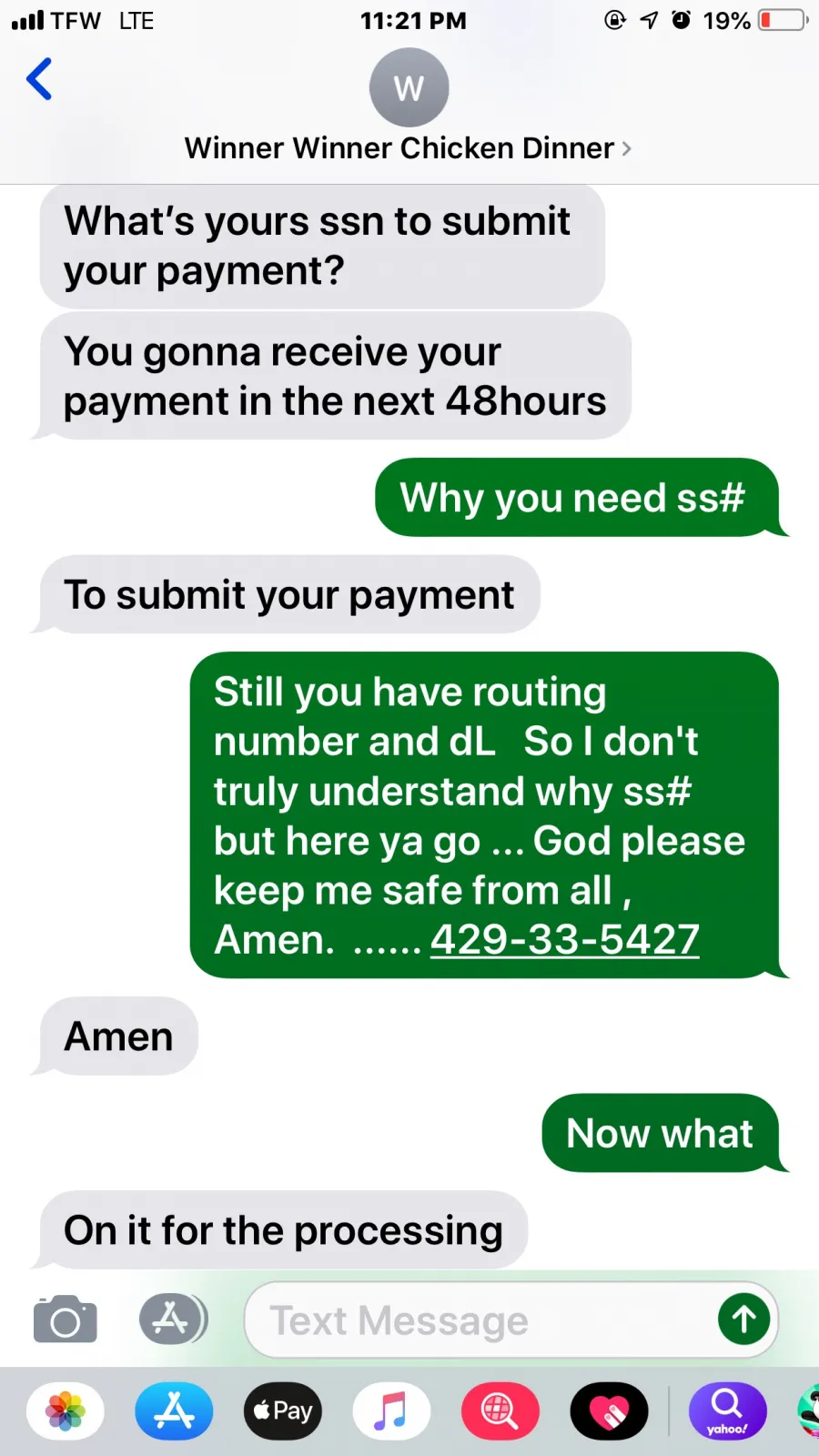This screenshot has height=1456, width=819.
Task: Open the Music iMessage app
Action: click(x=391, y=1410)
